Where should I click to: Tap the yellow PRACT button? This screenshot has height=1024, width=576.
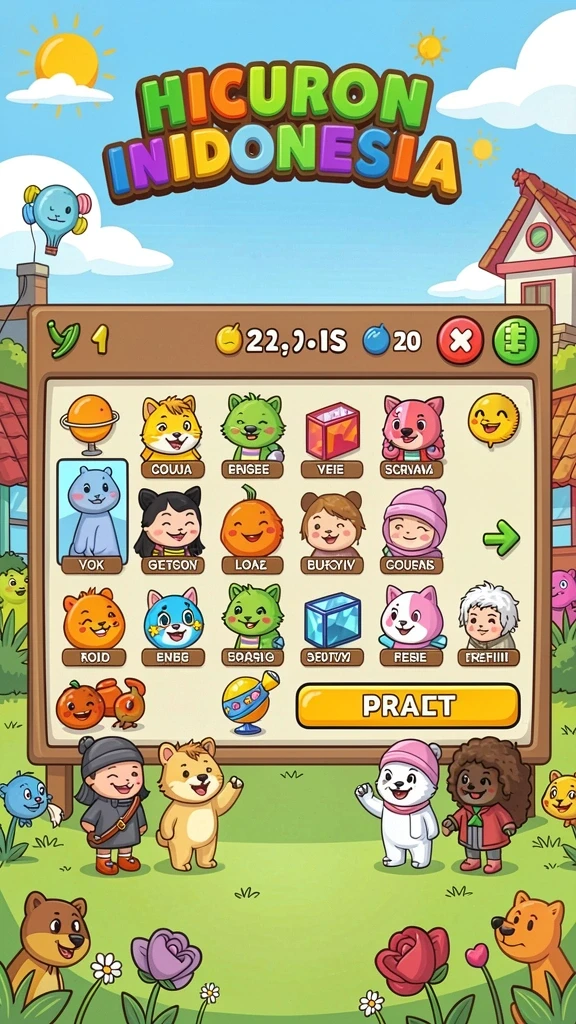tap(408, 706)
